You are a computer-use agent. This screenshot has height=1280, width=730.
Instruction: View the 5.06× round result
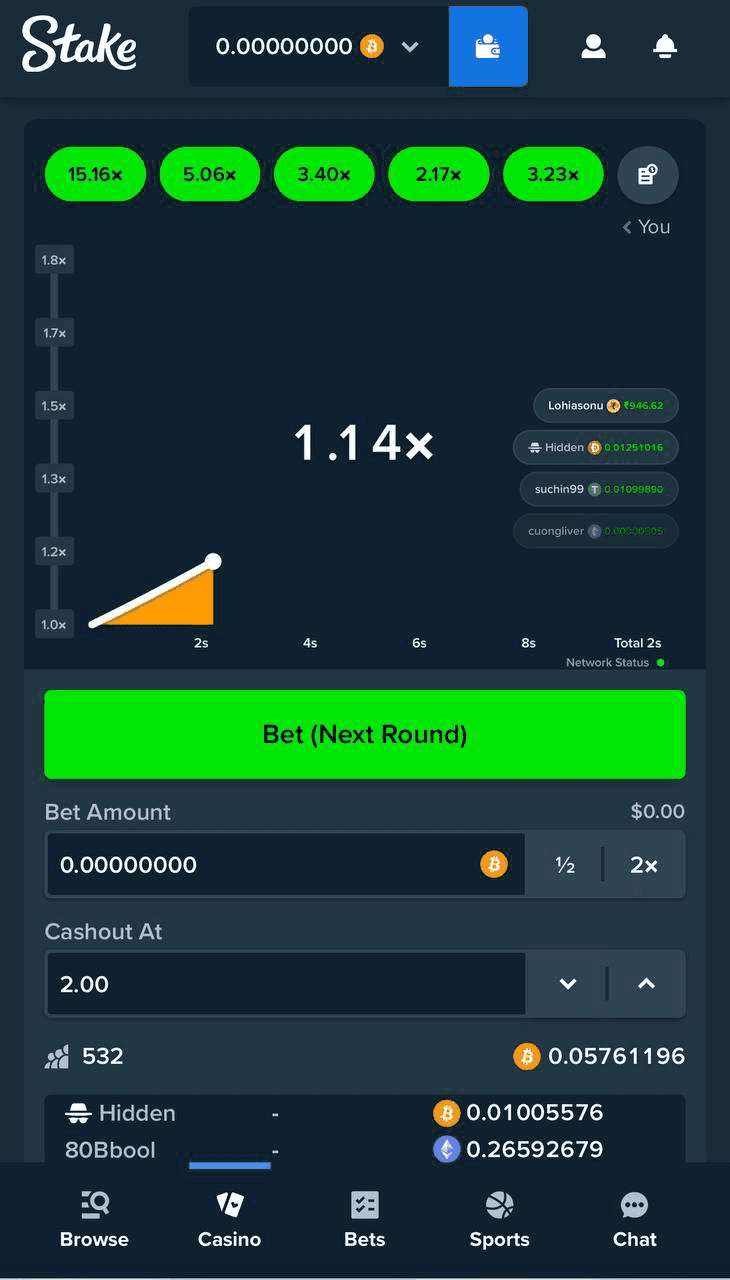(x=210, y=174)
